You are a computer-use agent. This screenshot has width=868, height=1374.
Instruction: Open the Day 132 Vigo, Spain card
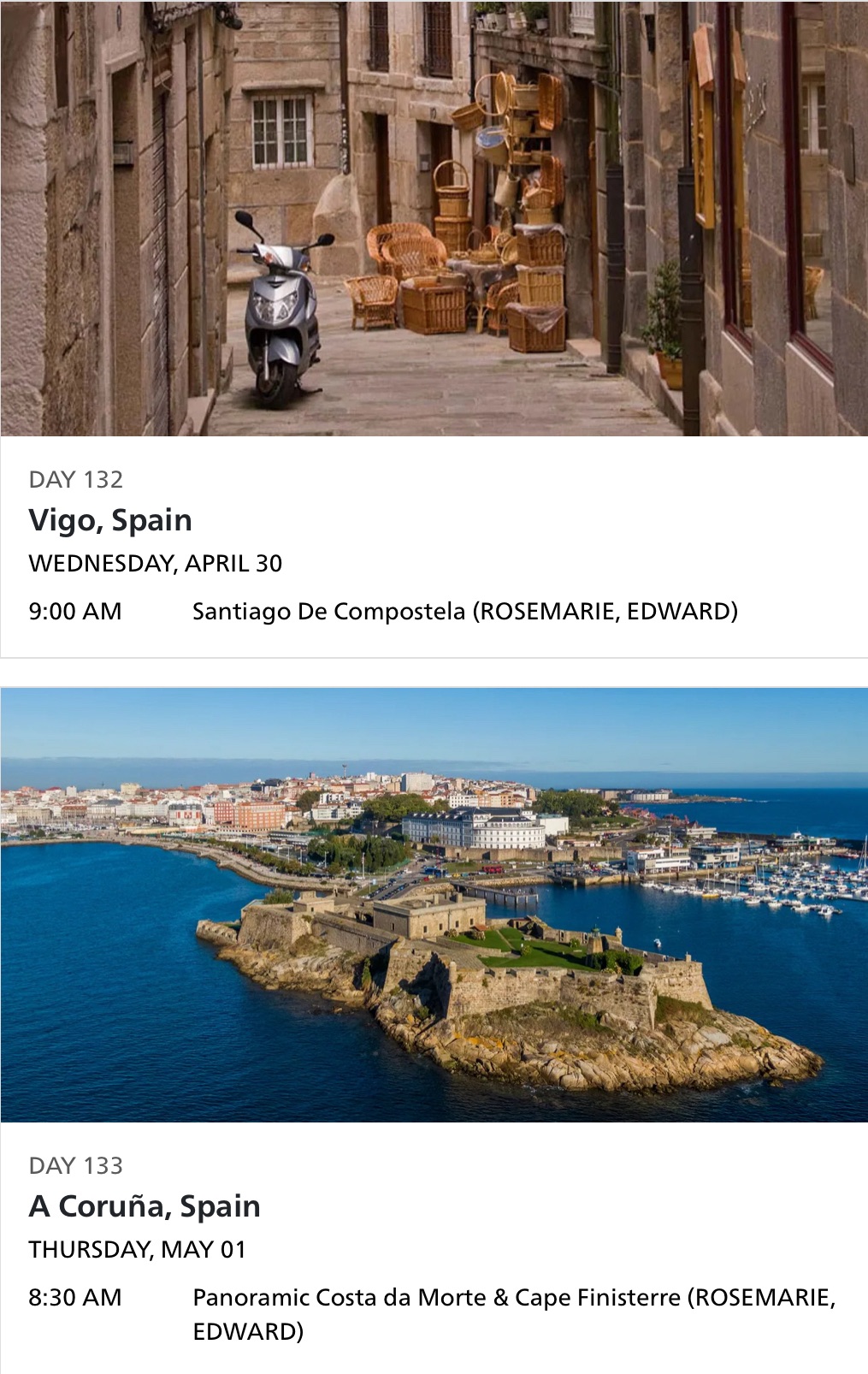(110, 520)
